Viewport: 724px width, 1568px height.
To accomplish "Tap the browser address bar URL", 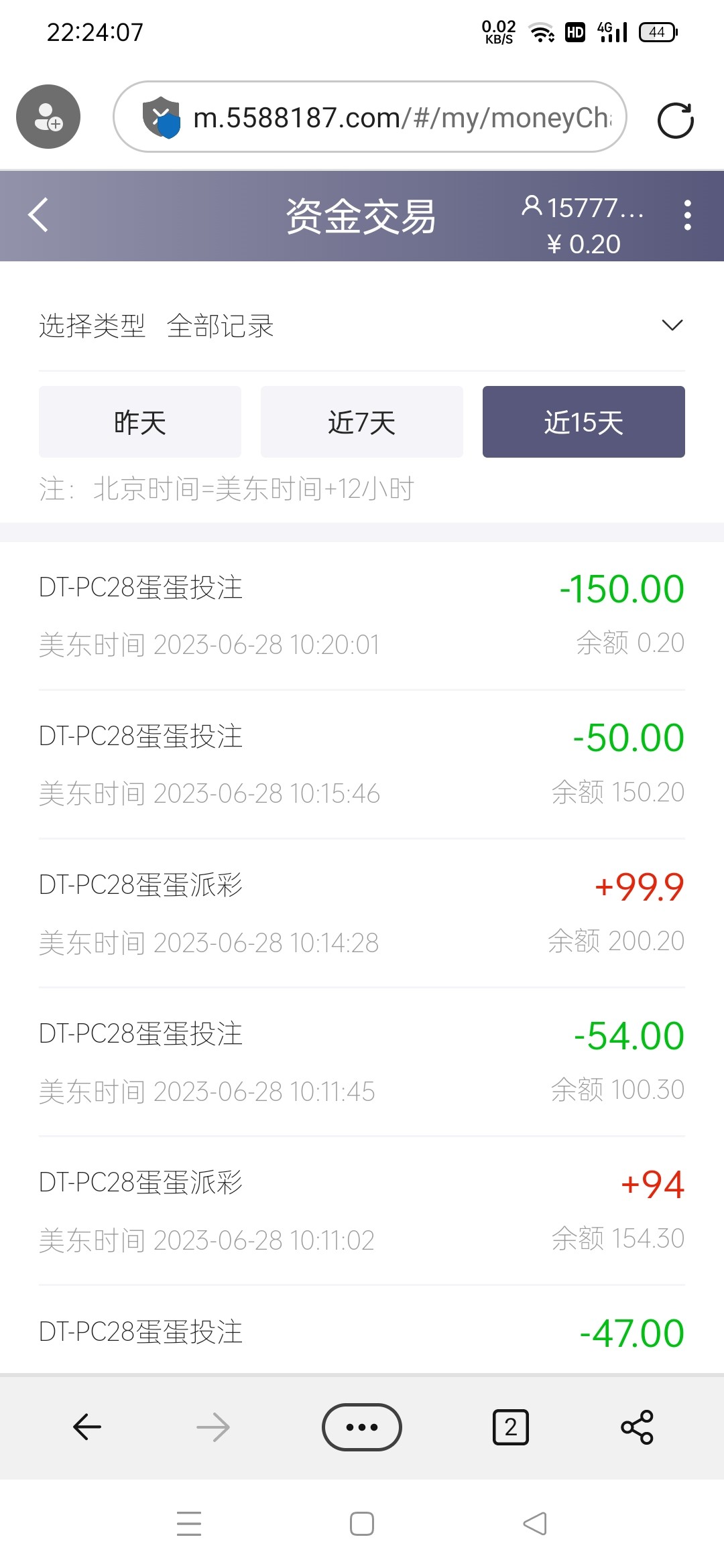I will coord(401,118).
